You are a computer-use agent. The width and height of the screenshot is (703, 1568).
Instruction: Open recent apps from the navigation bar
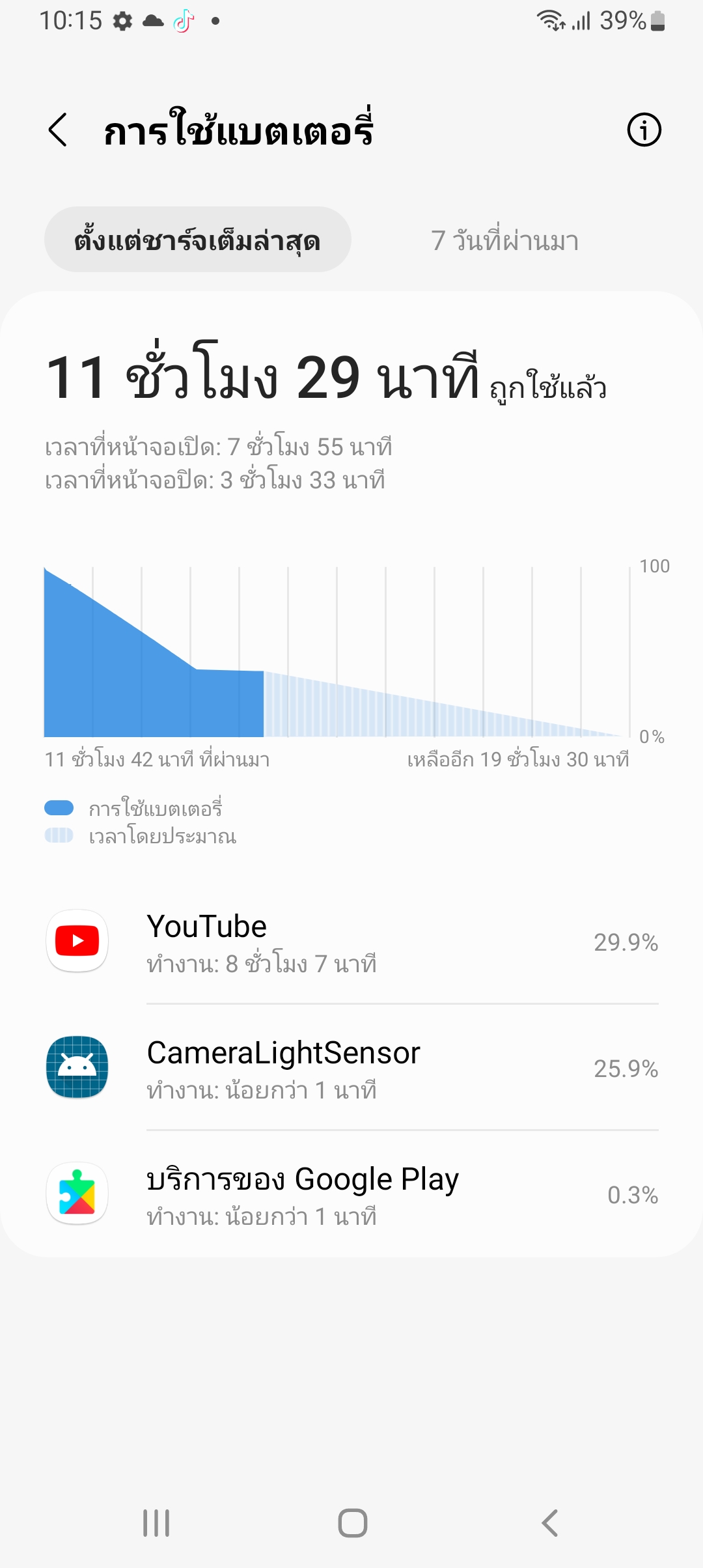pos(156,1523)
